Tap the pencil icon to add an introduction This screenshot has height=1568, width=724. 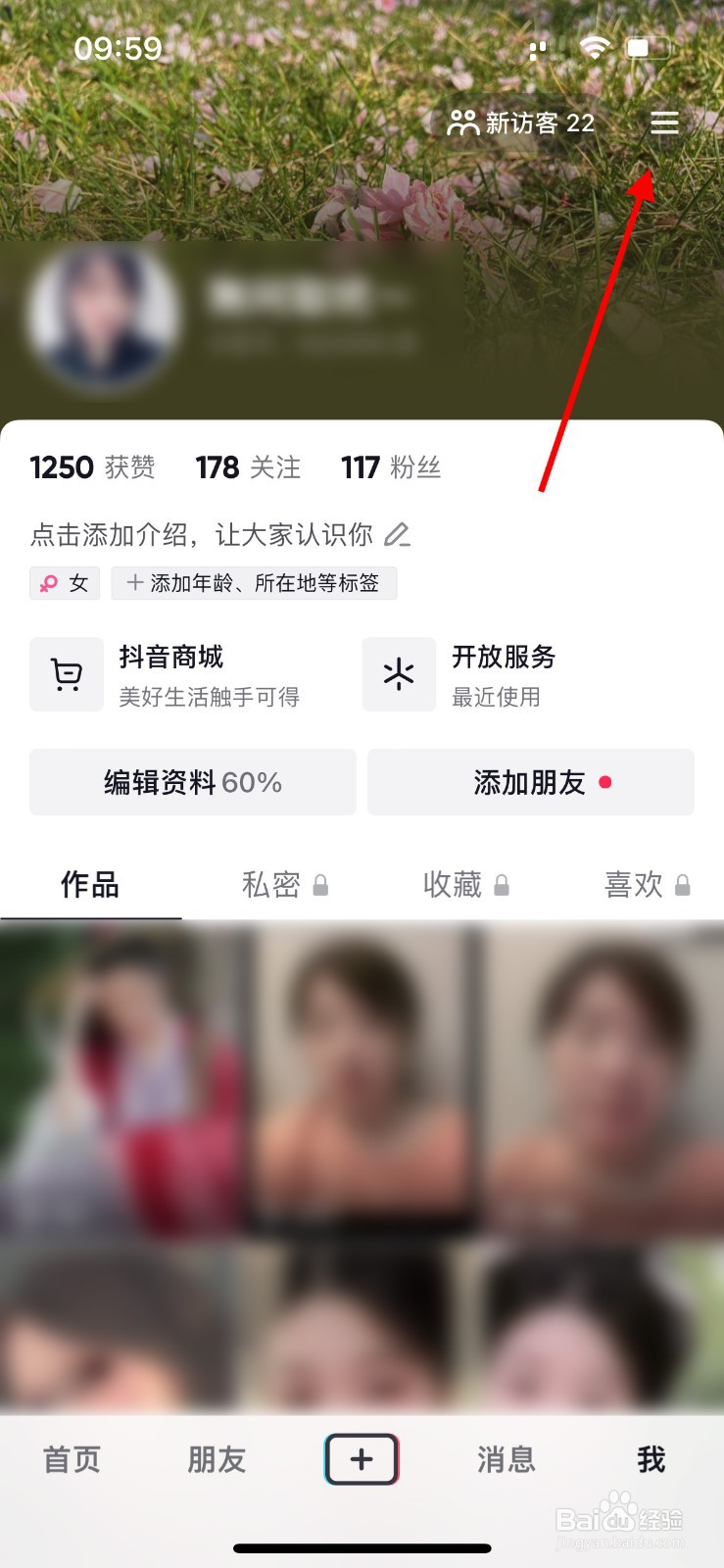tap(398, 535)
